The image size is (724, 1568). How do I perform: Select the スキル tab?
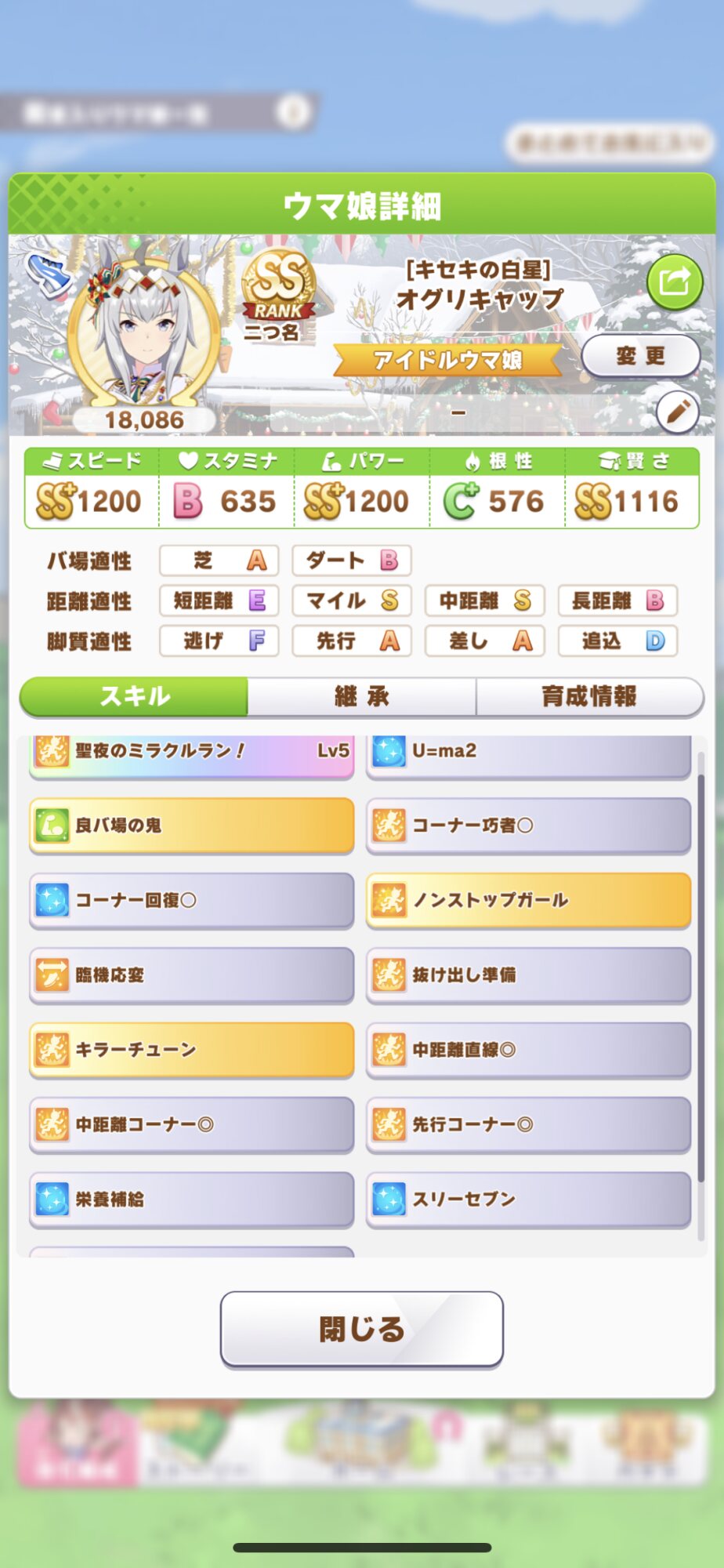(134, 696)
